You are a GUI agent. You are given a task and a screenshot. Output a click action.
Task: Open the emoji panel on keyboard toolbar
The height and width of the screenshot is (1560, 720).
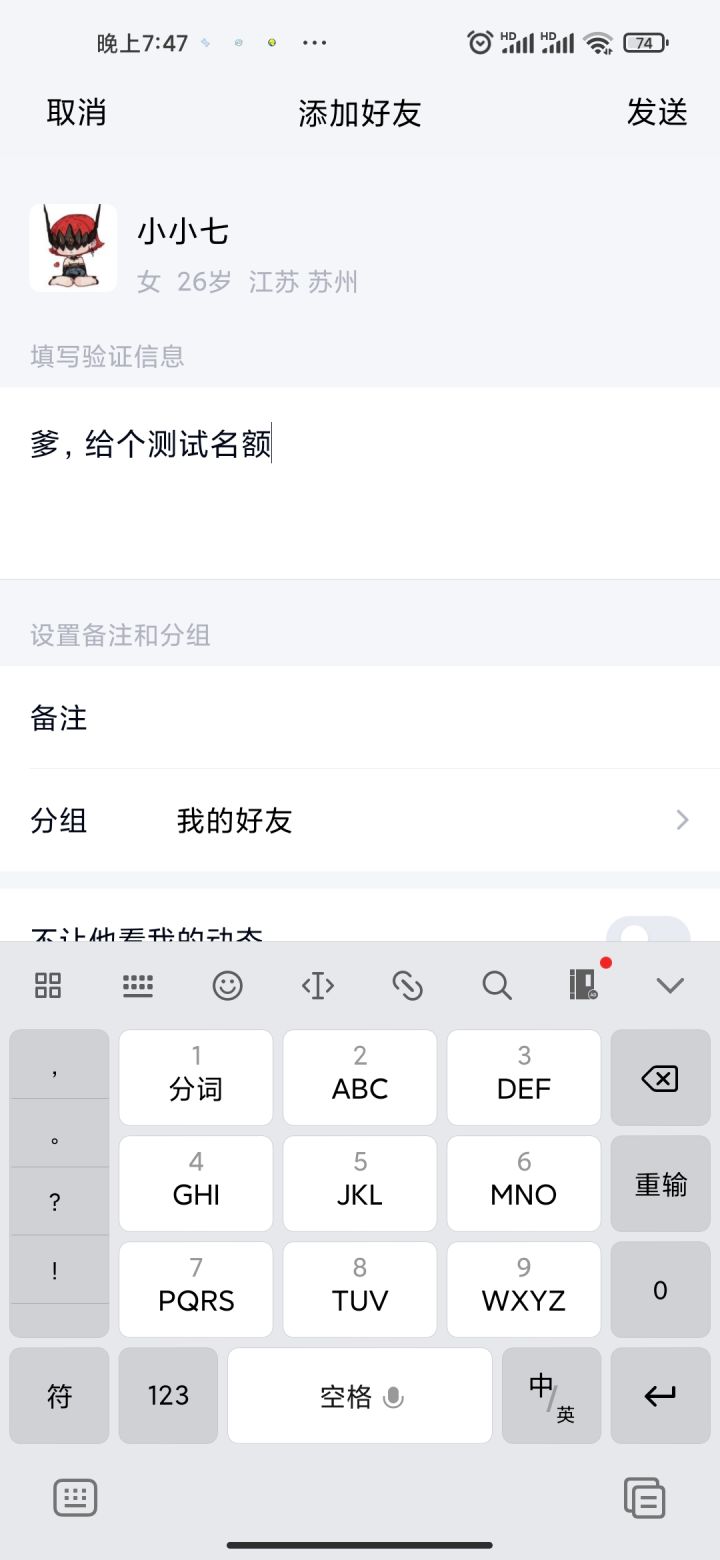[x=227, y=985]
